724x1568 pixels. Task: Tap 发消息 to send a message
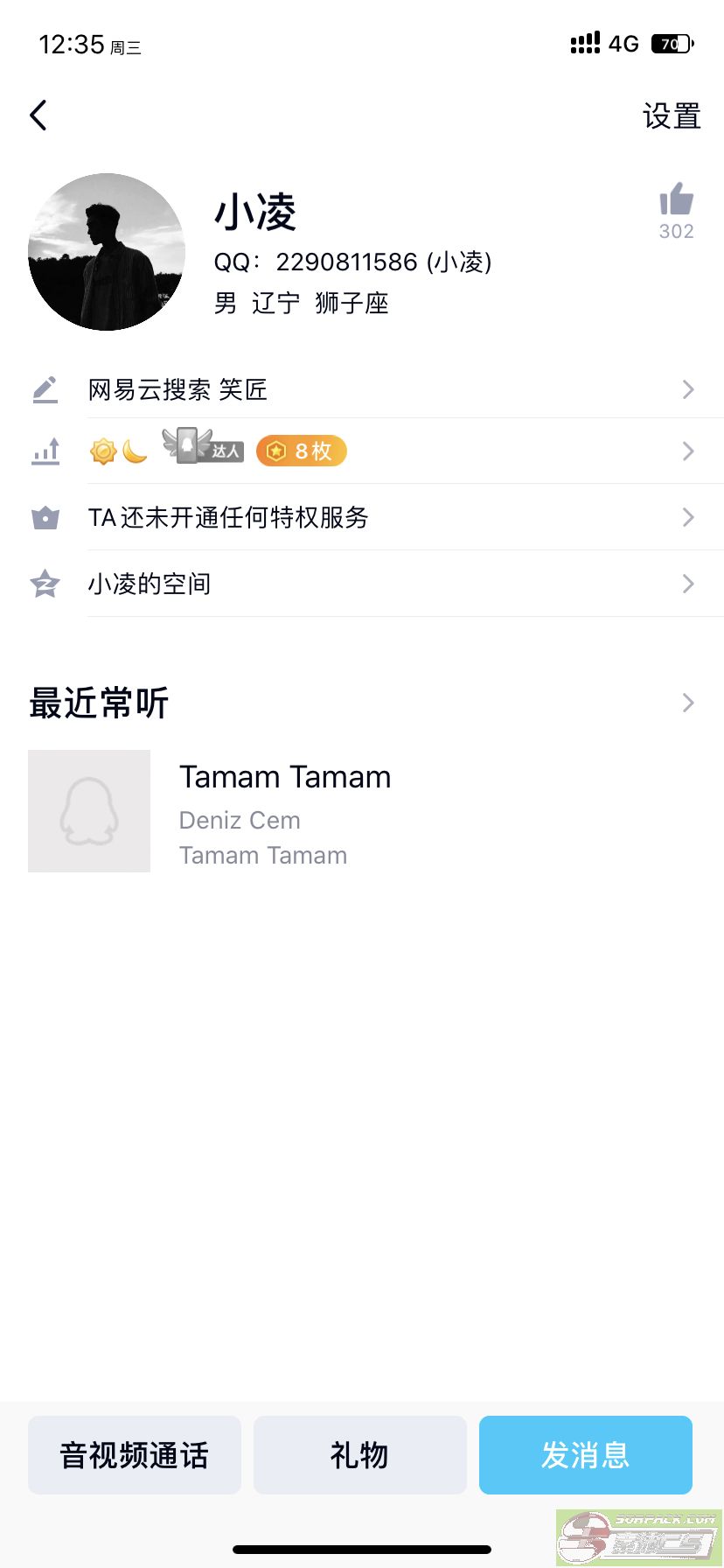(x=586, y=1455)
